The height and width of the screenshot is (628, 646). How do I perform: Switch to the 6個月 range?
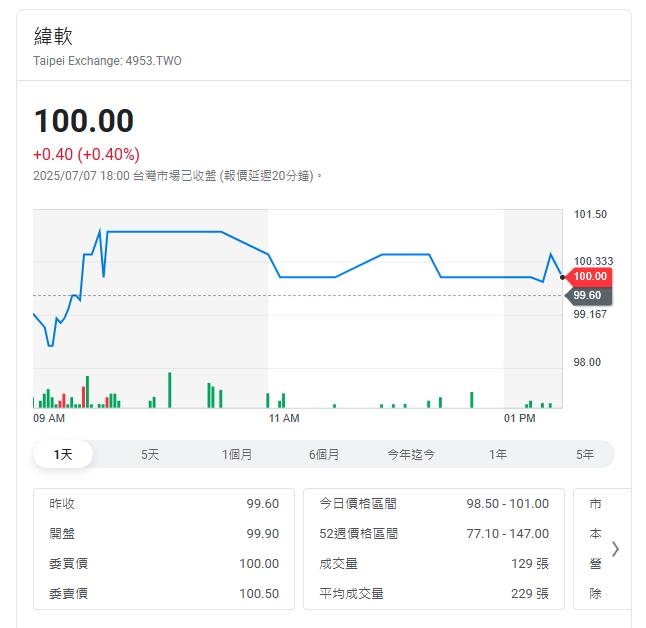324,454
